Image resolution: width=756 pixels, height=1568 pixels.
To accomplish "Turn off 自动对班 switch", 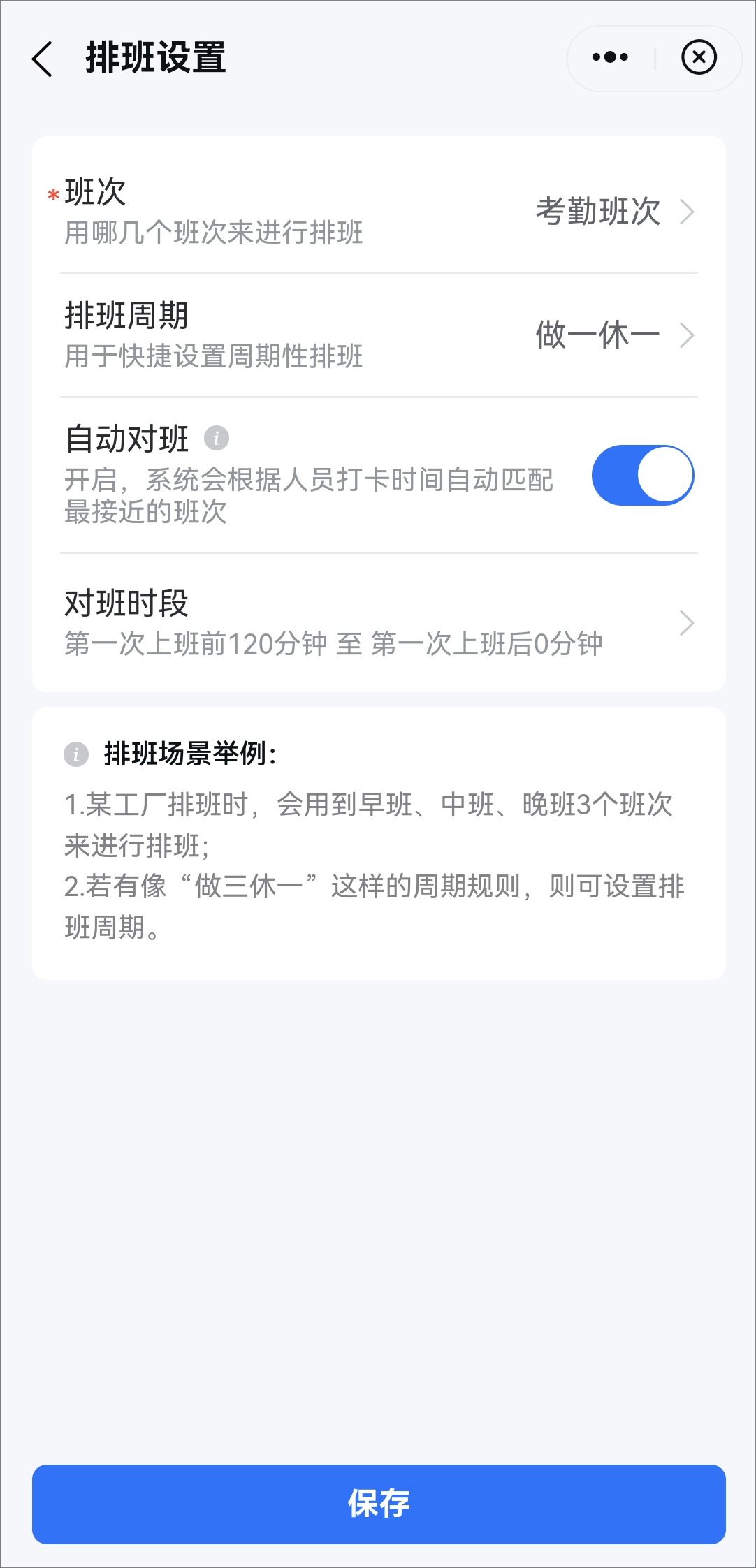I will (x=642, y=475).
